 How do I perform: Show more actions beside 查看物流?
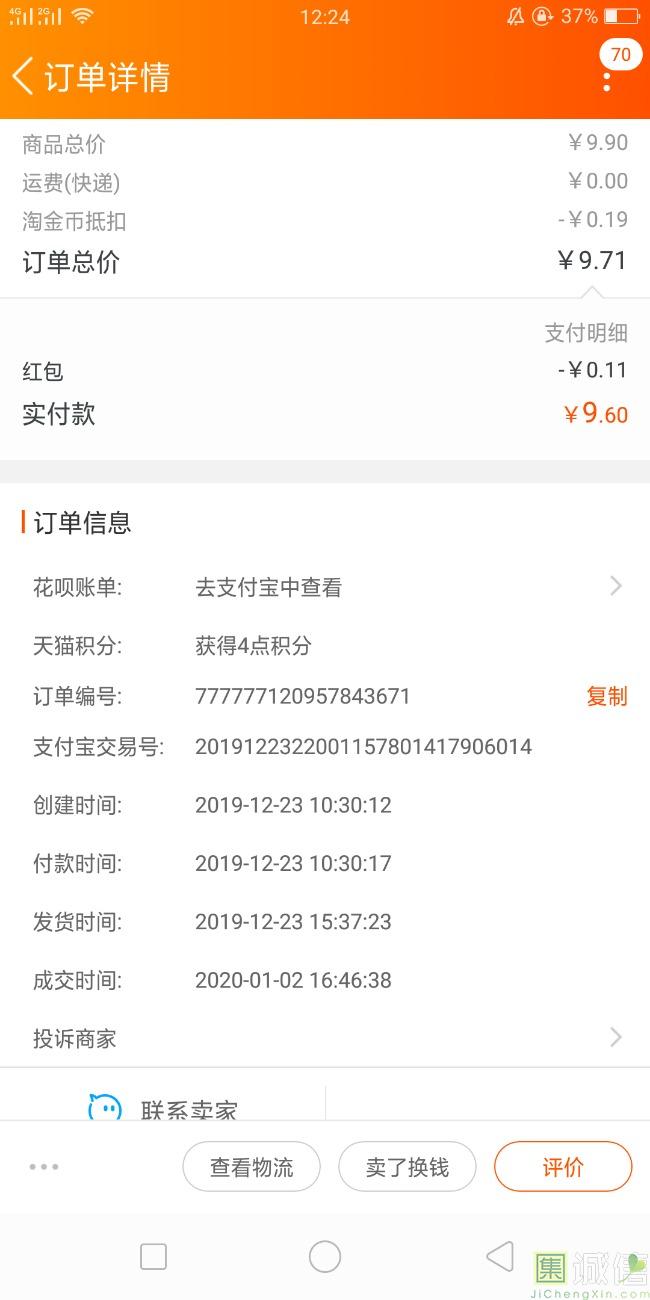pos(44,1167)
